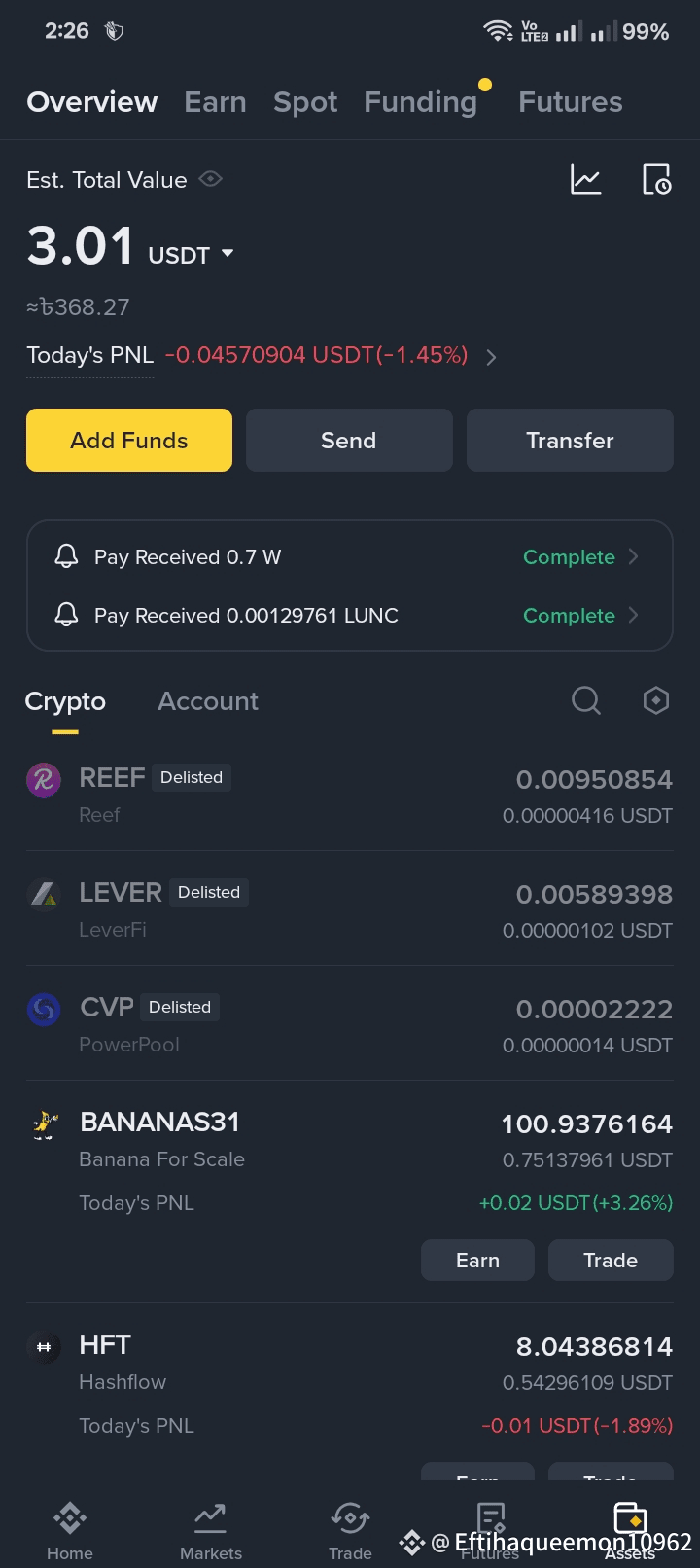The width and height of the screenshot is (700, 1568).
Task: Tap the Transfer button
Action: pos(570,441)
